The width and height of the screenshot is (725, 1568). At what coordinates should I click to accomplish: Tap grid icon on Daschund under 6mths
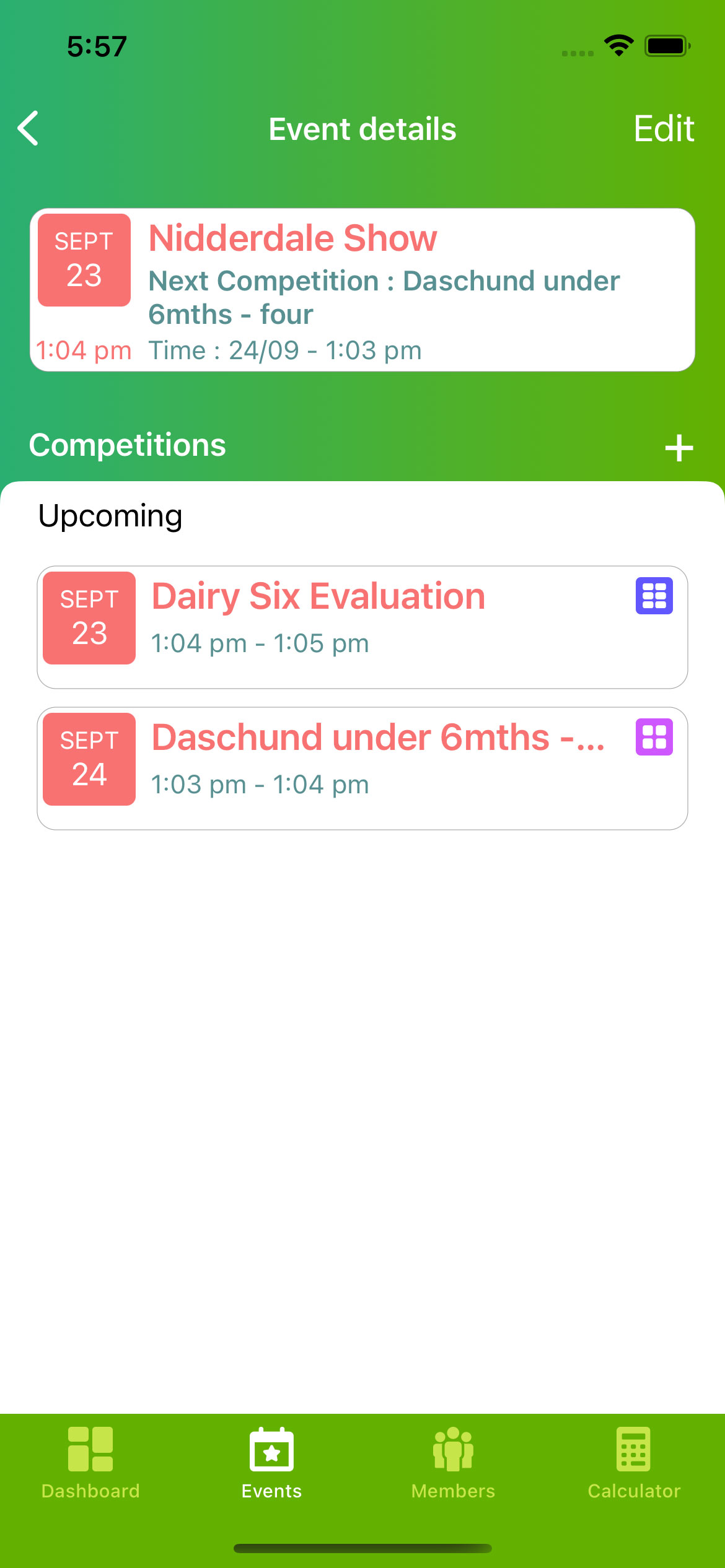[x=654, y=738]
